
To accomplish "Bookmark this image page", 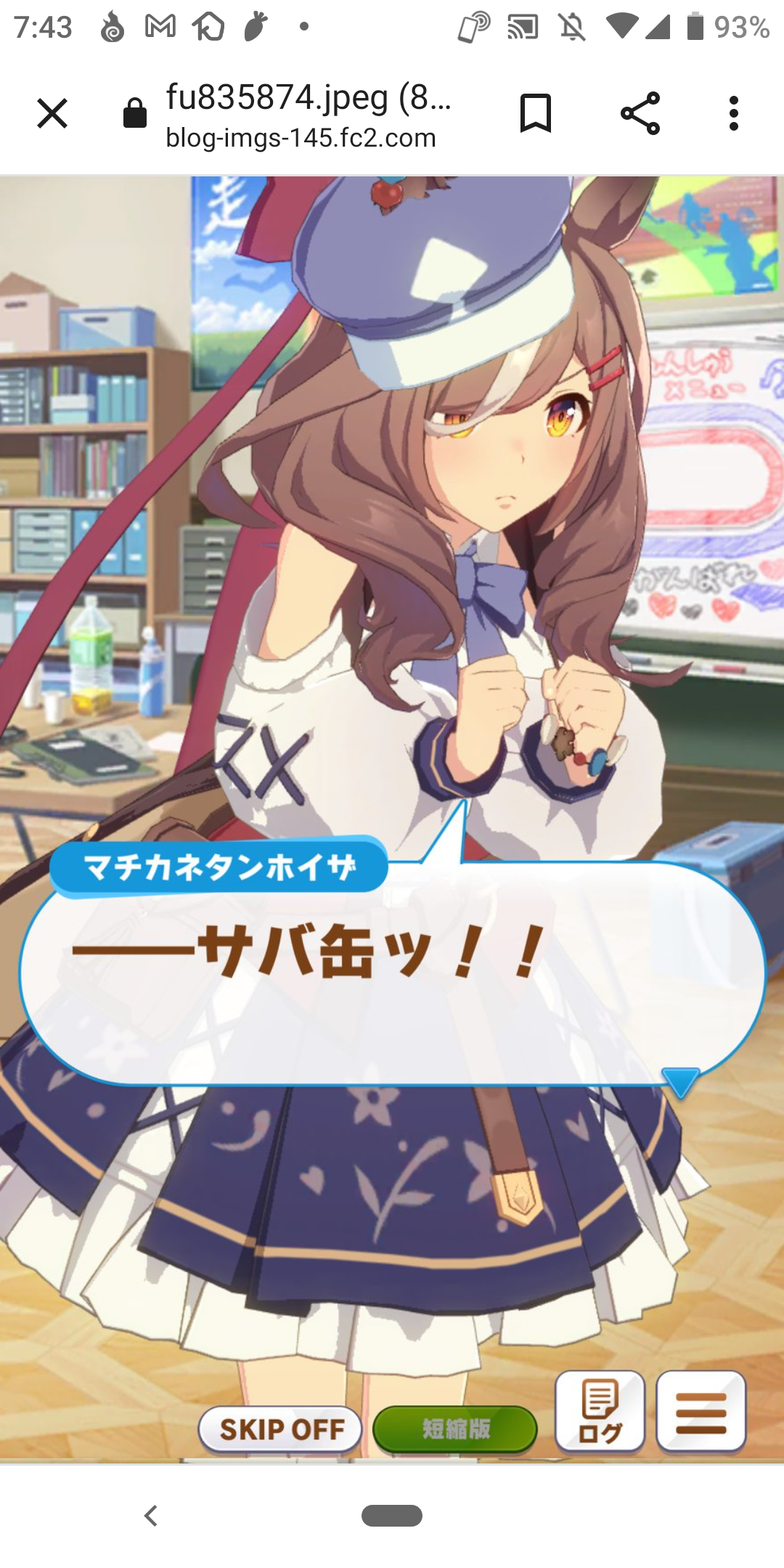I will tap(536, 113).
